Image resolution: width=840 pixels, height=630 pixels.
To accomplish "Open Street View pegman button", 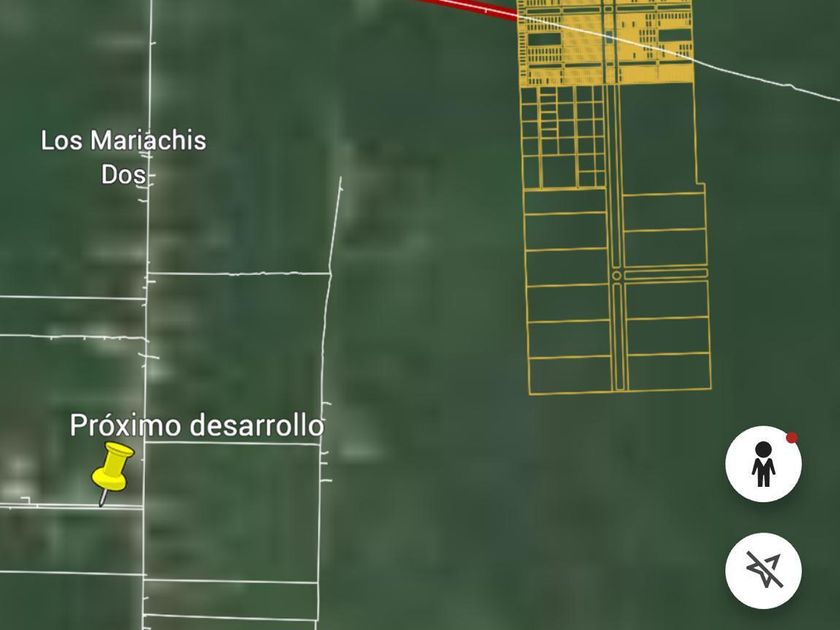I will pyautogui.click(x=763, y=464).
